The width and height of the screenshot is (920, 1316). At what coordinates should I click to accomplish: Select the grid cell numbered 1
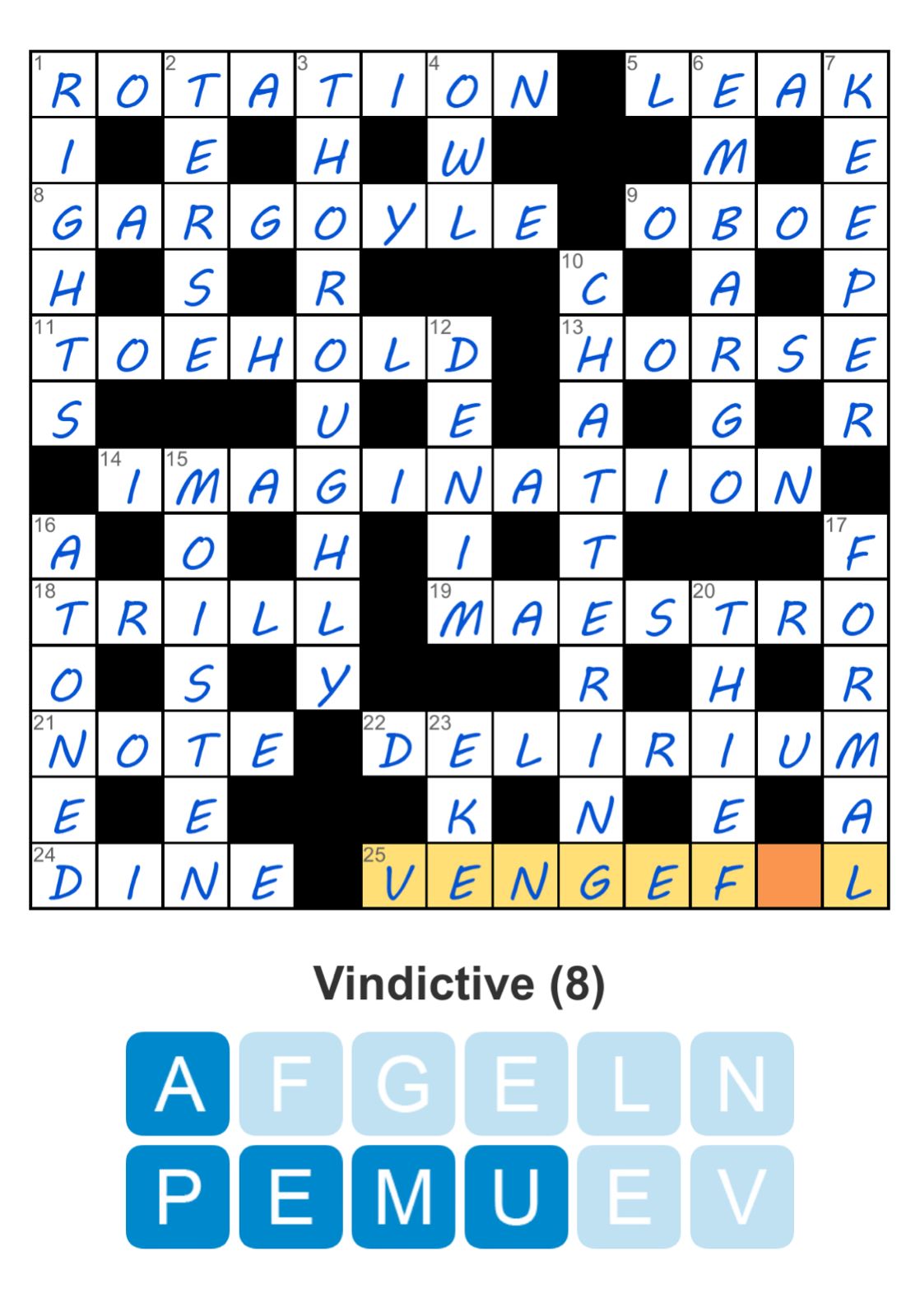[x=64, y=85]
